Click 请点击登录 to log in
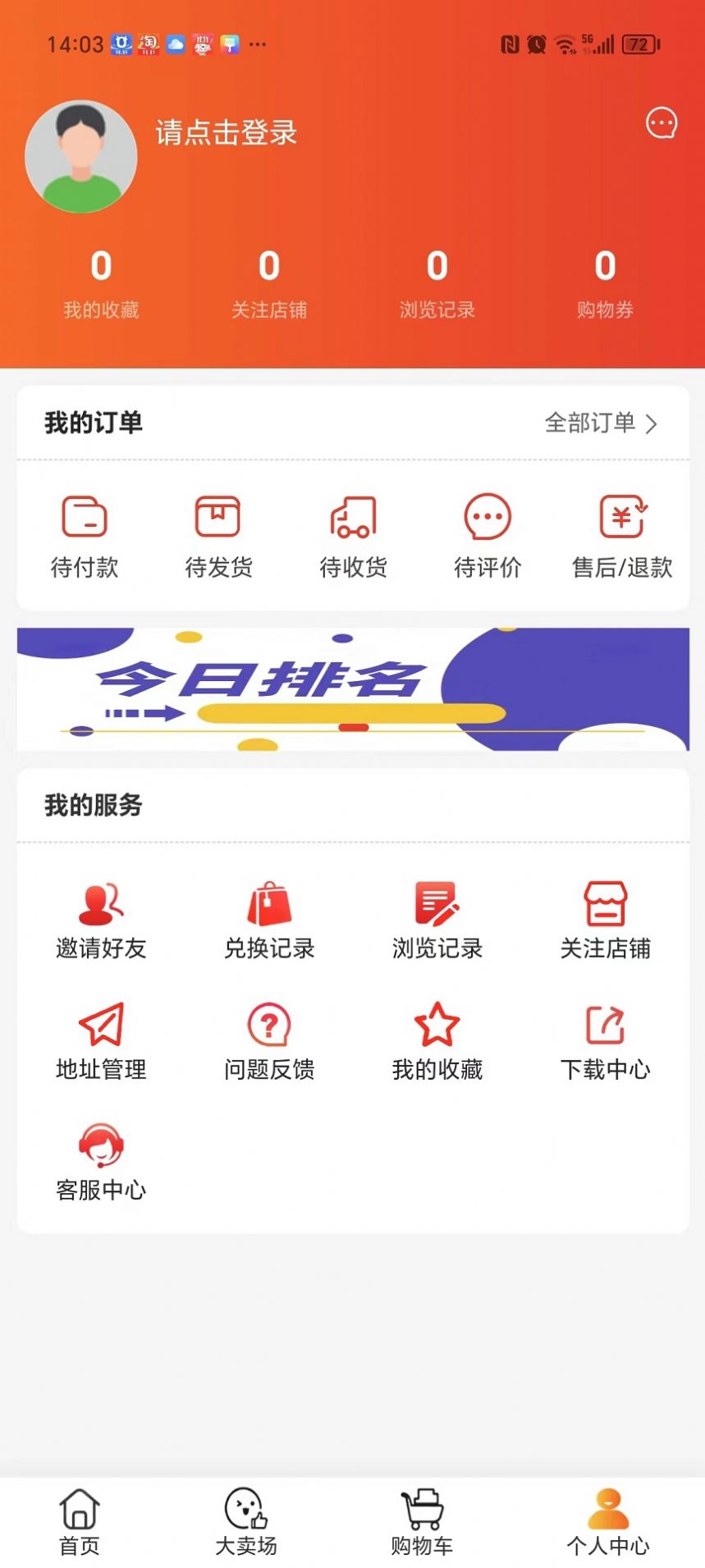 (x=227, y=133)
